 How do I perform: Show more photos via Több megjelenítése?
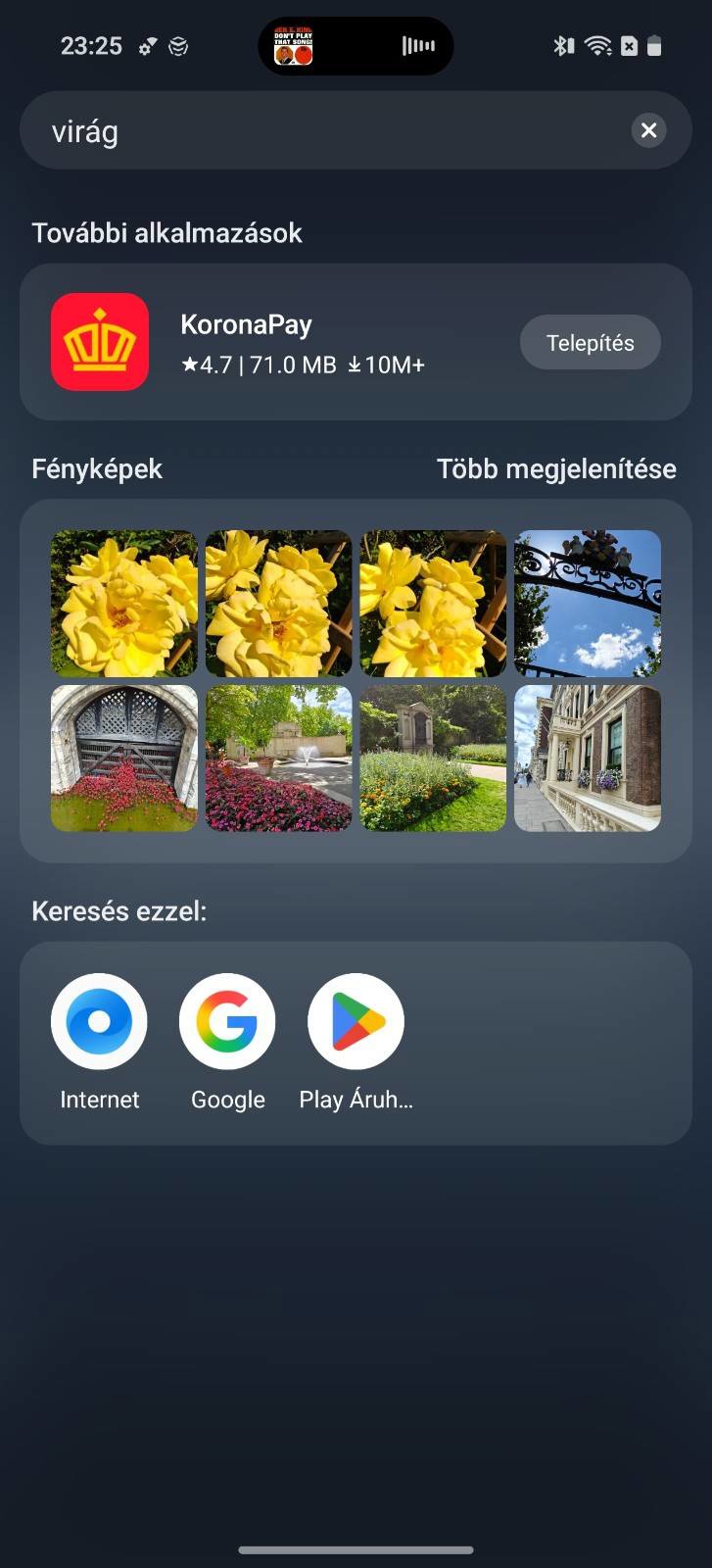[555, 468]
